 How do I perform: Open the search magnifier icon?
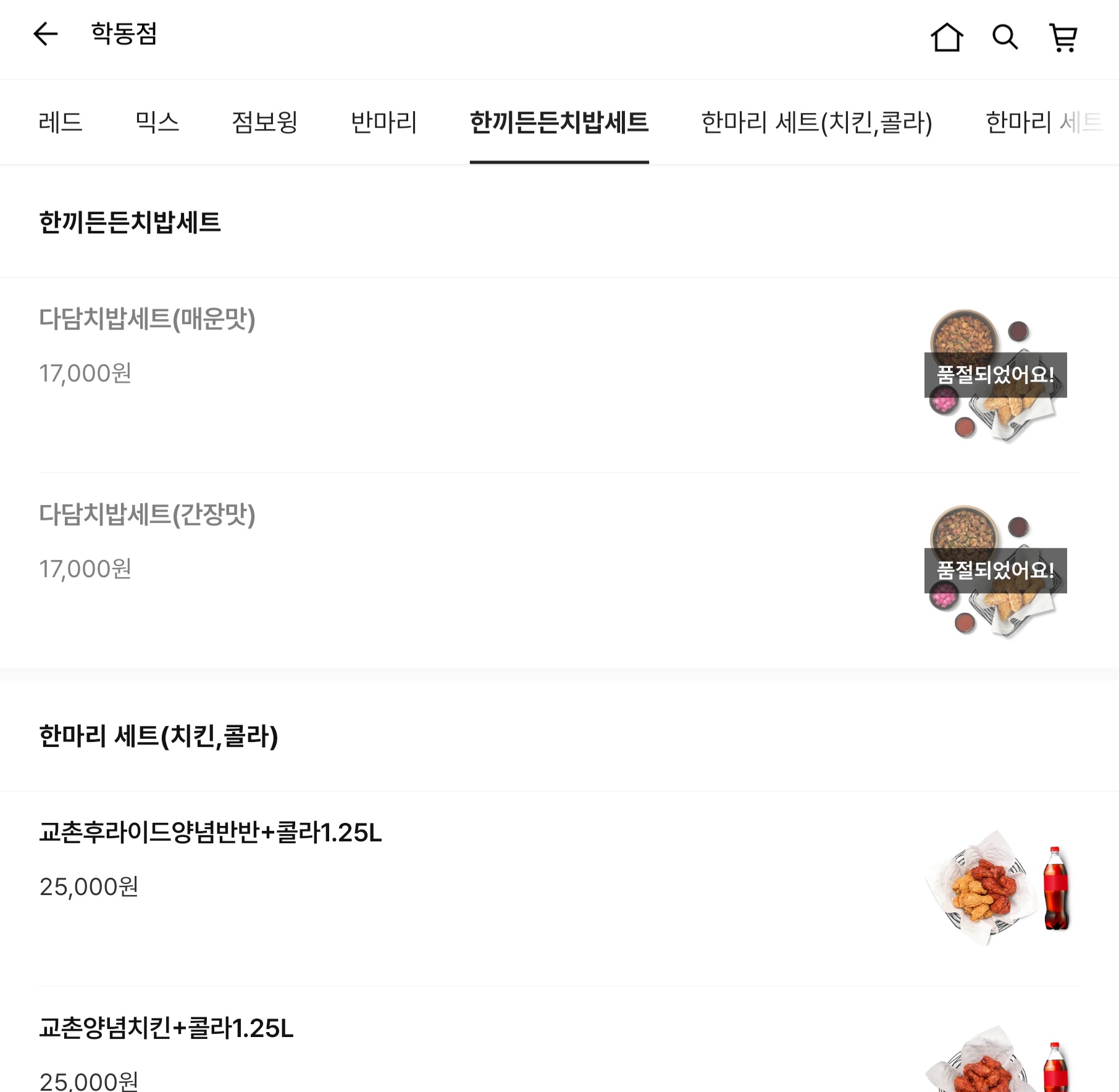1005,38
